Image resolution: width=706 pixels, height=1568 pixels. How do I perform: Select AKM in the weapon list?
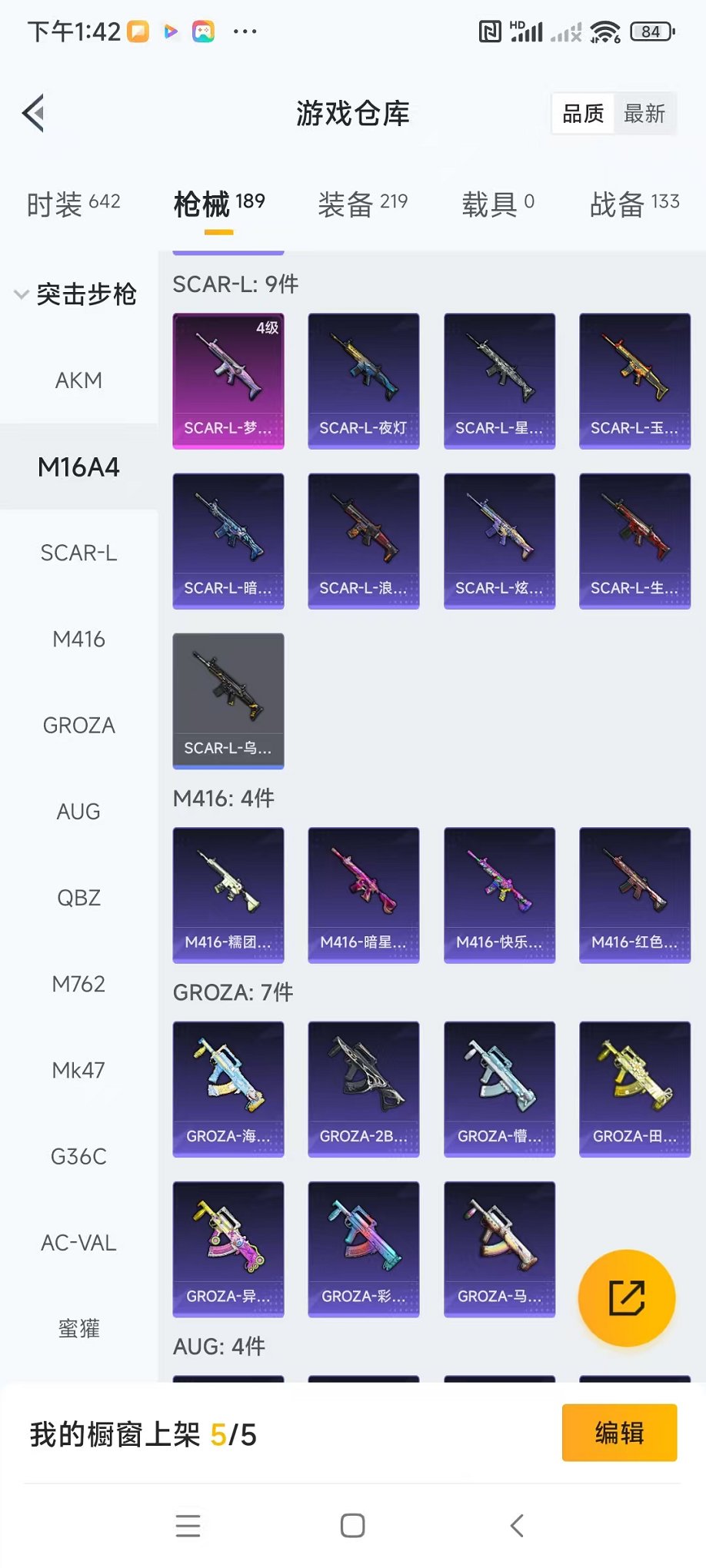point(78,380)
